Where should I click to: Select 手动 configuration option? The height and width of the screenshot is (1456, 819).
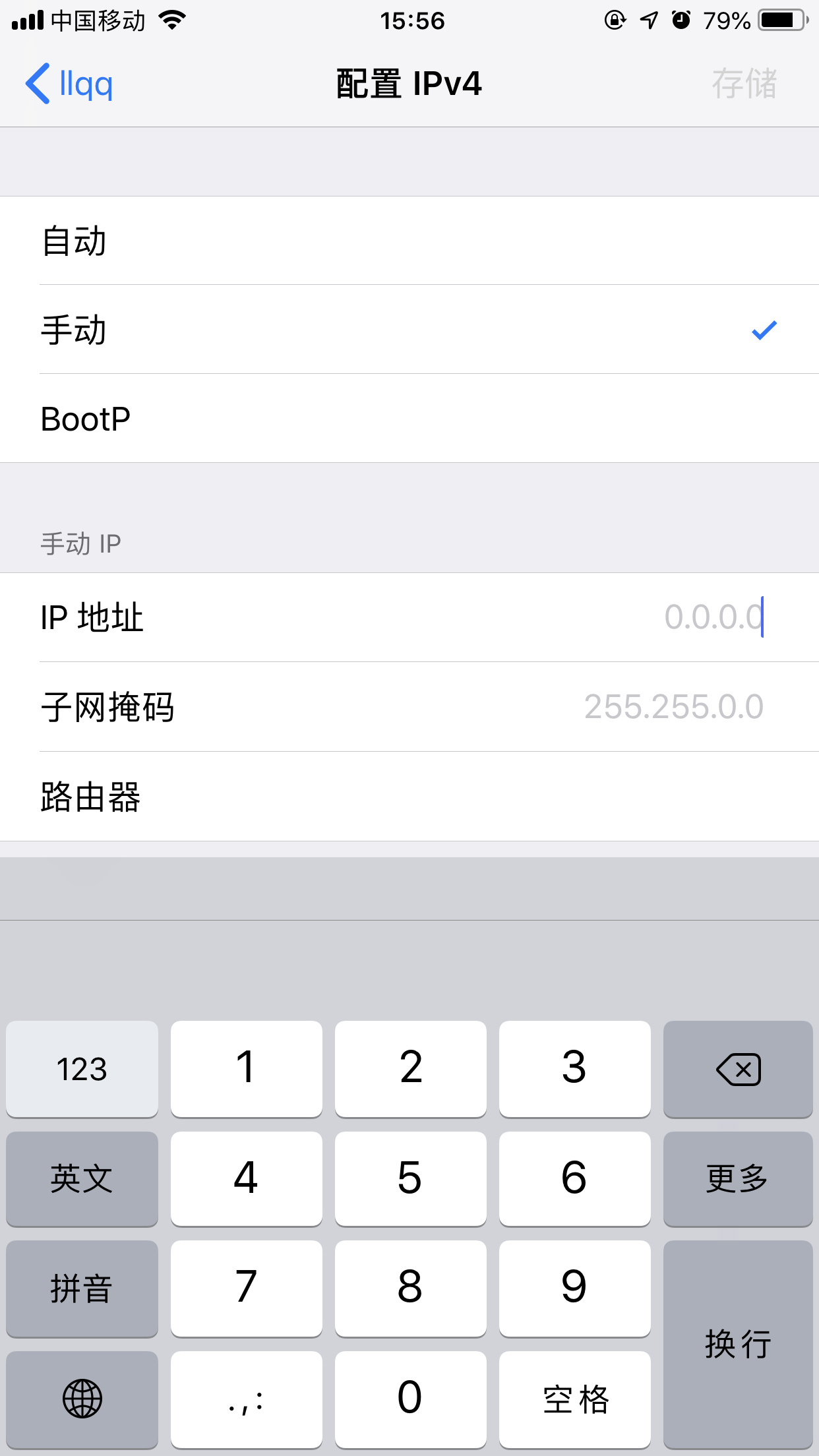pos(409,330)
